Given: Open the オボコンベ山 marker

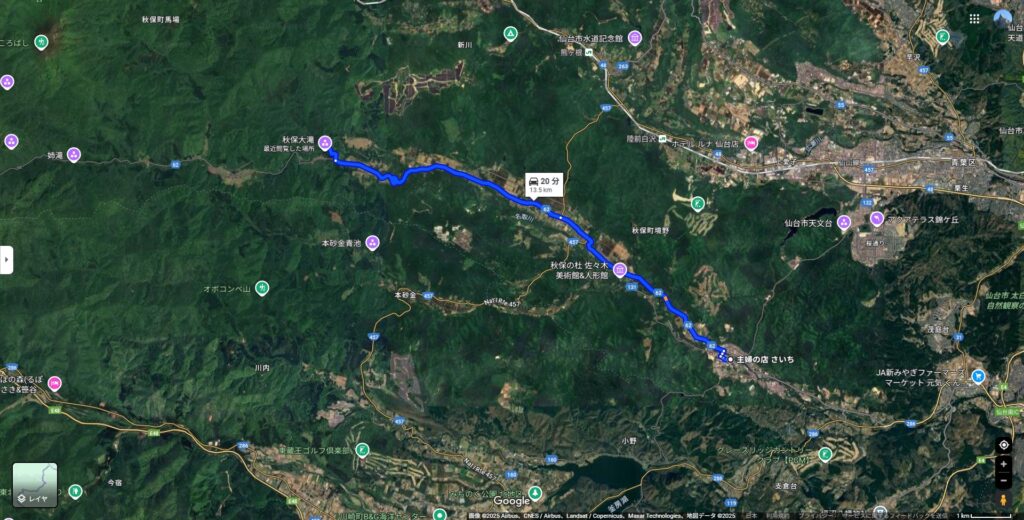Looking at the screenshot, I should (262, 288).
